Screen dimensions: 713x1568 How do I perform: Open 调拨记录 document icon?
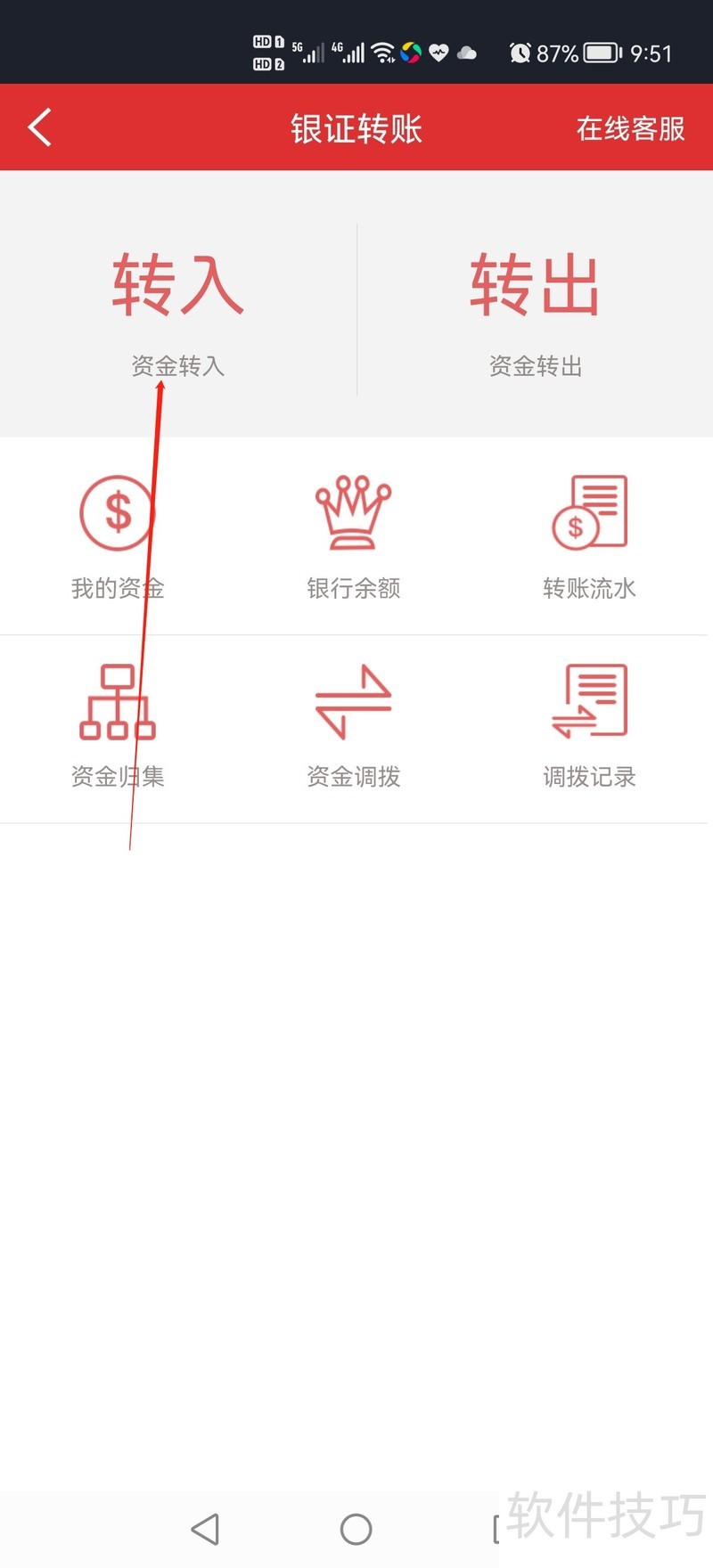point(589,699)
